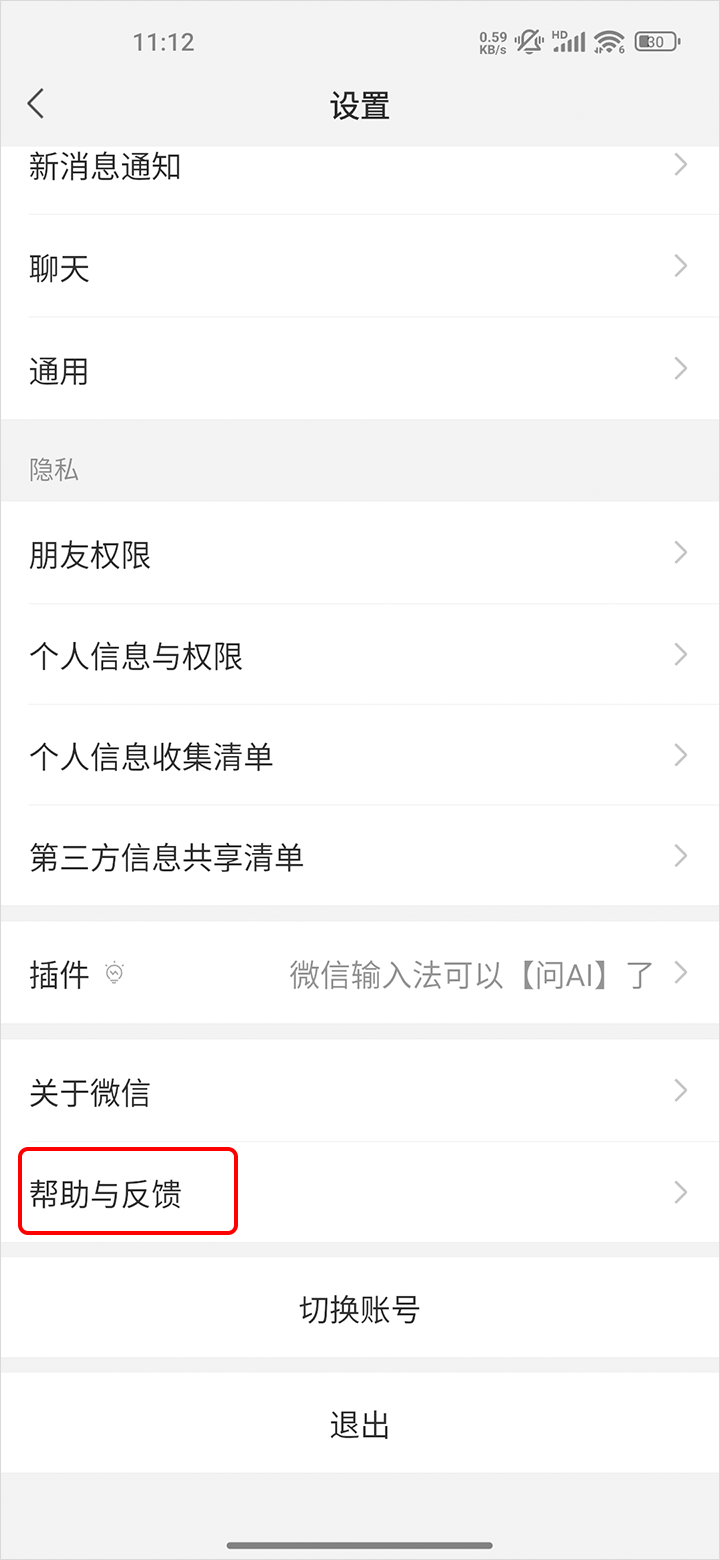
Task: Tap 切换账号 to switch accounts
Action: click(x=360, y=1308)
